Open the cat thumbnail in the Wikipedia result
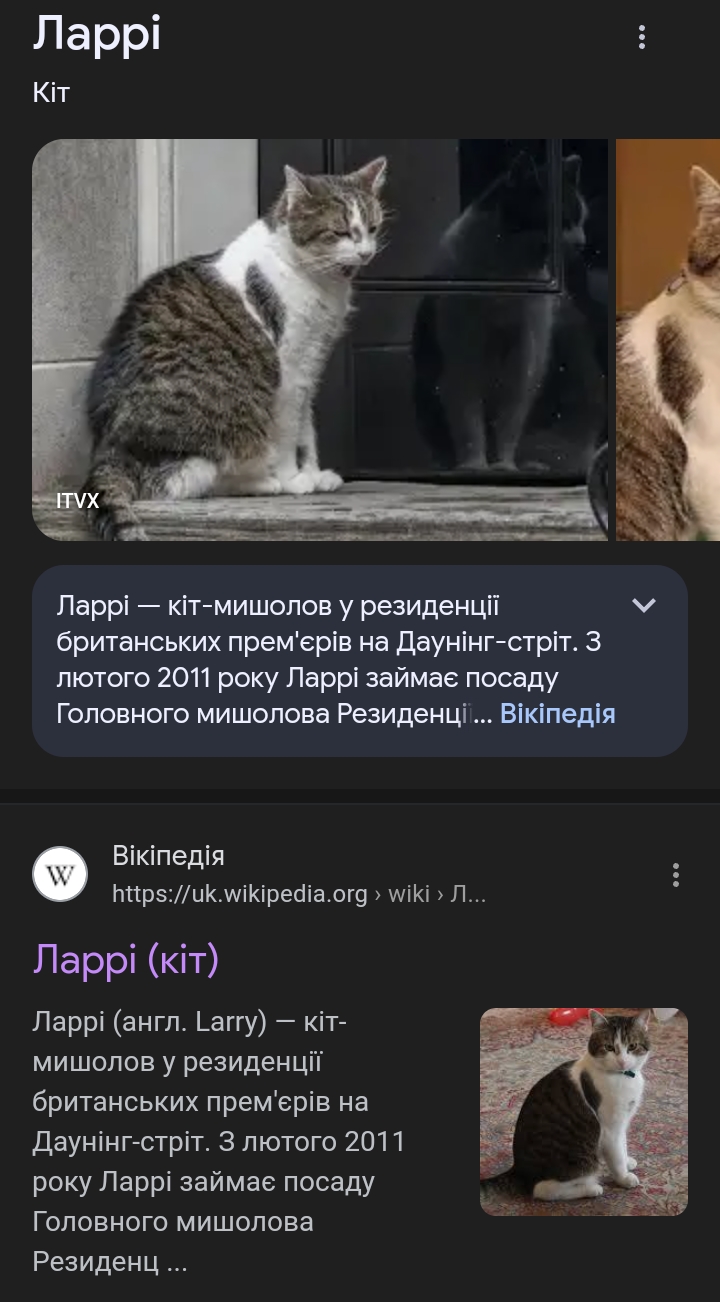720x1302 pixels. (x=584, y=1112)
